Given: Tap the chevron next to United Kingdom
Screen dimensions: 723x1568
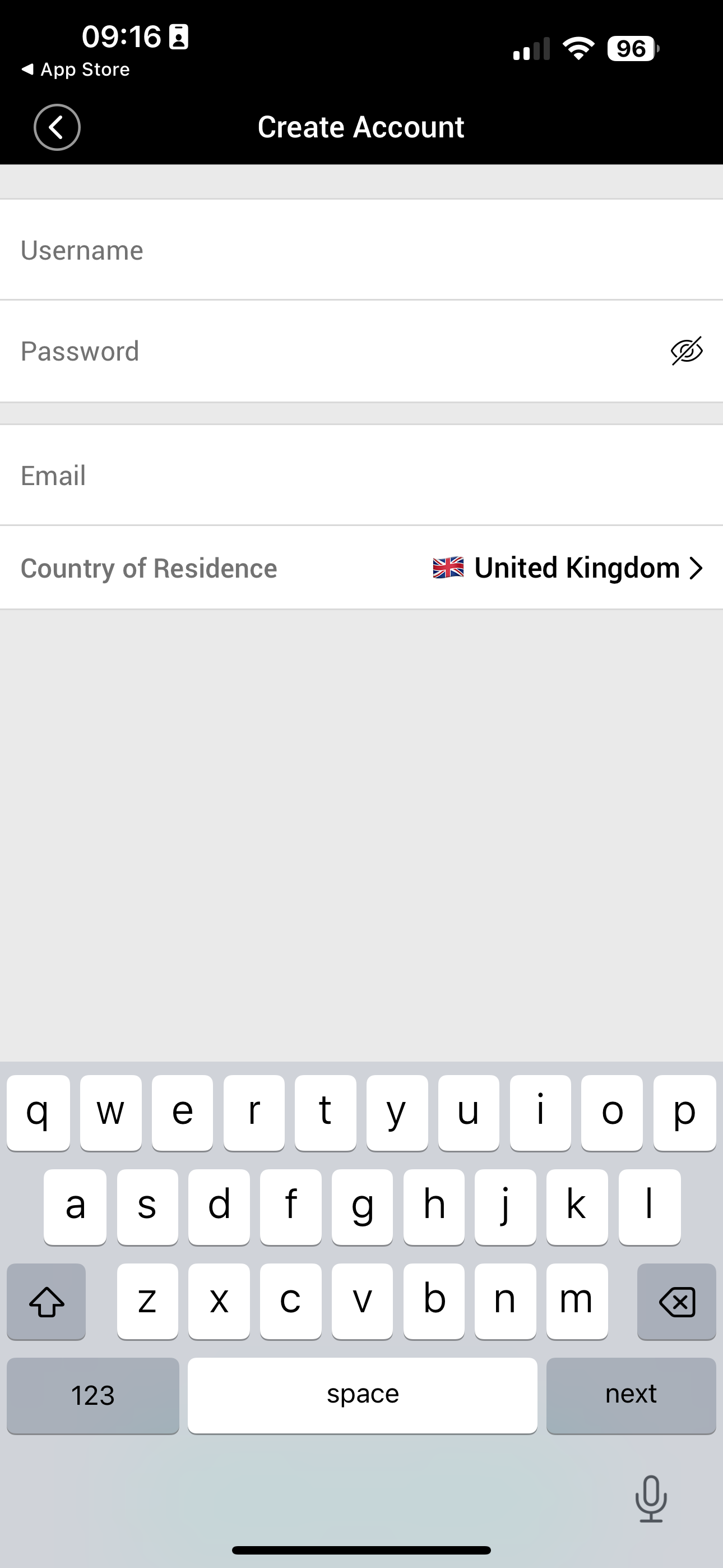Looking at the screenshot, I should click(696, 568).
